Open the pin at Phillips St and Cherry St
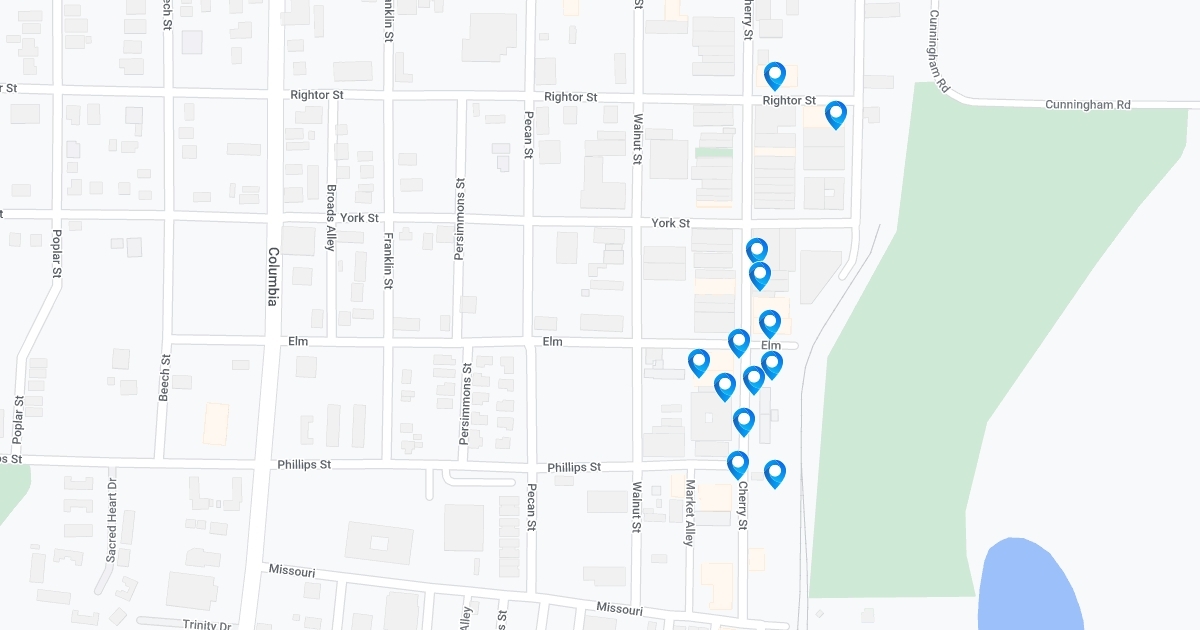Screen dimensions: 1200x630 pos(738,464)
